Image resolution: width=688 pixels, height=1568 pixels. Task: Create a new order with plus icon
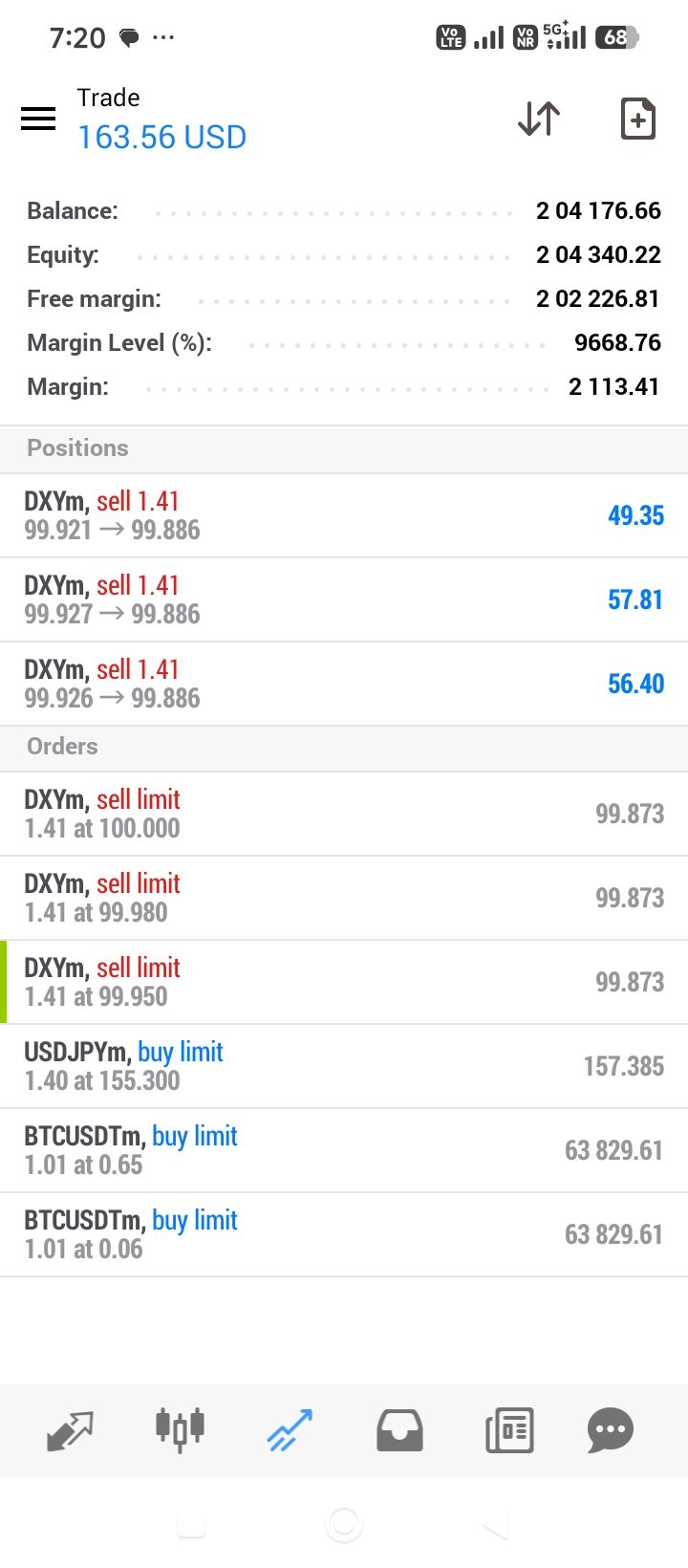tap(637, 119)
